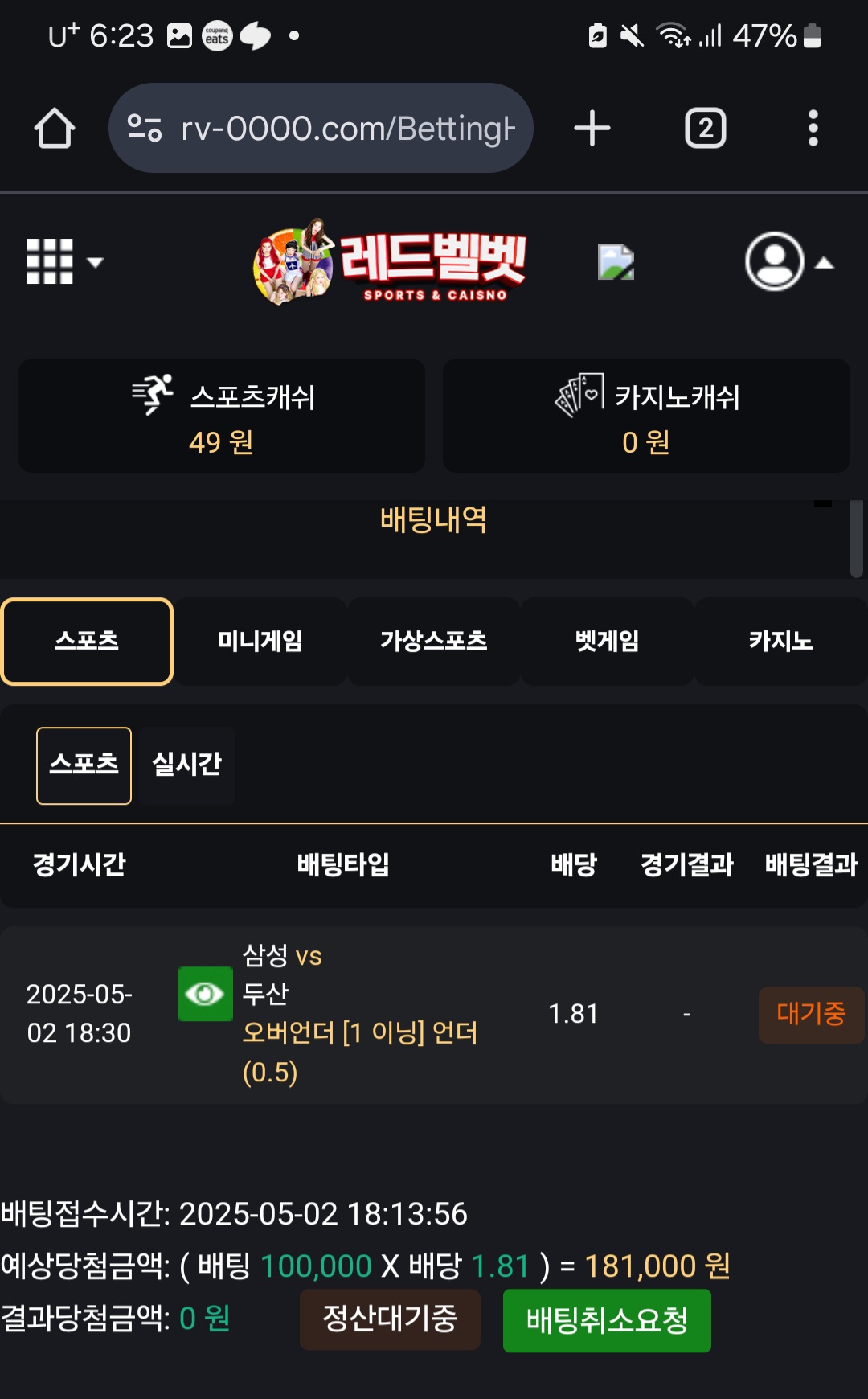The height and width of the screenshot is (1399, 868).
Task: Edit the rv-0000.com address bar
Action: pyautogui.click(x=321, y=128)
